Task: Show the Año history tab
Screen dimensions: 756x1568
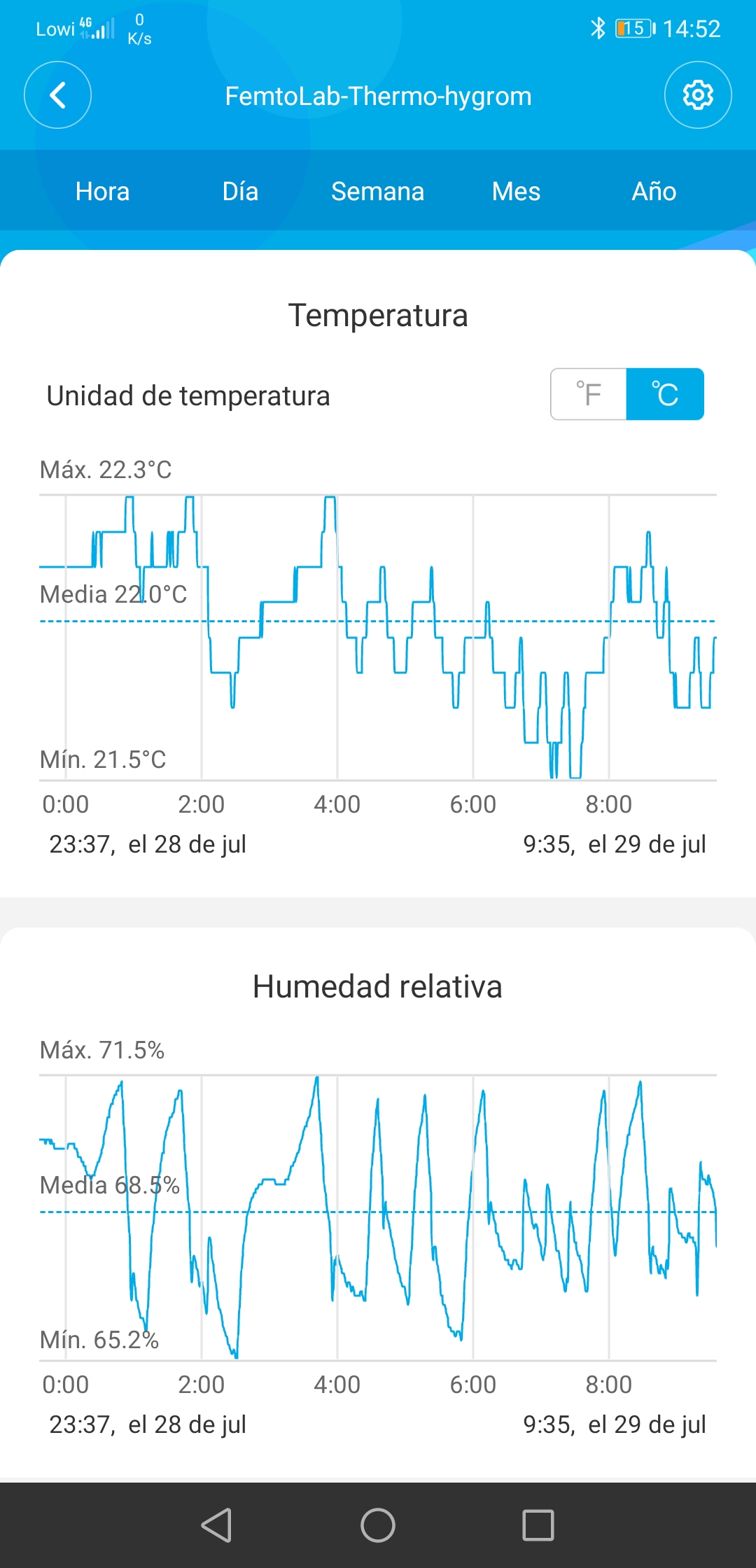Action: pos(654,191)
